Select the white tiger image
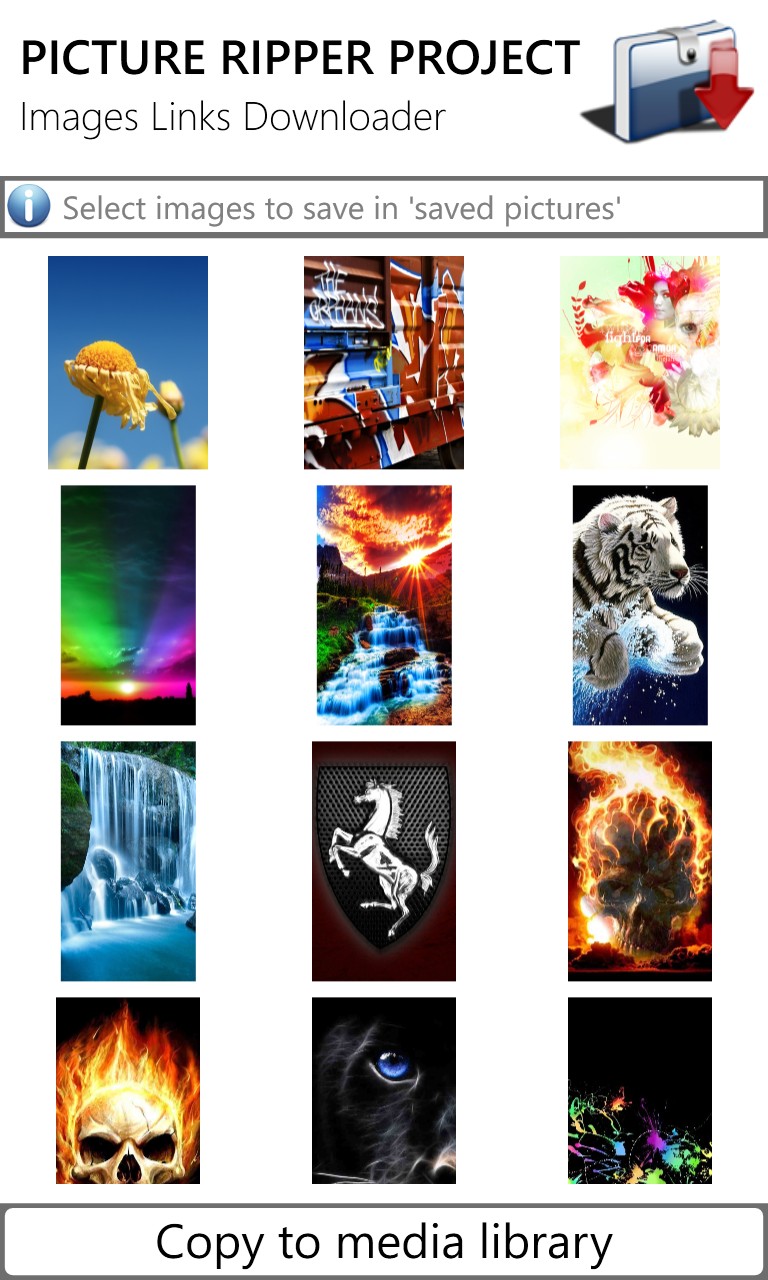The height and width of the screenshot is (1280, 768). tap(640, 605)
